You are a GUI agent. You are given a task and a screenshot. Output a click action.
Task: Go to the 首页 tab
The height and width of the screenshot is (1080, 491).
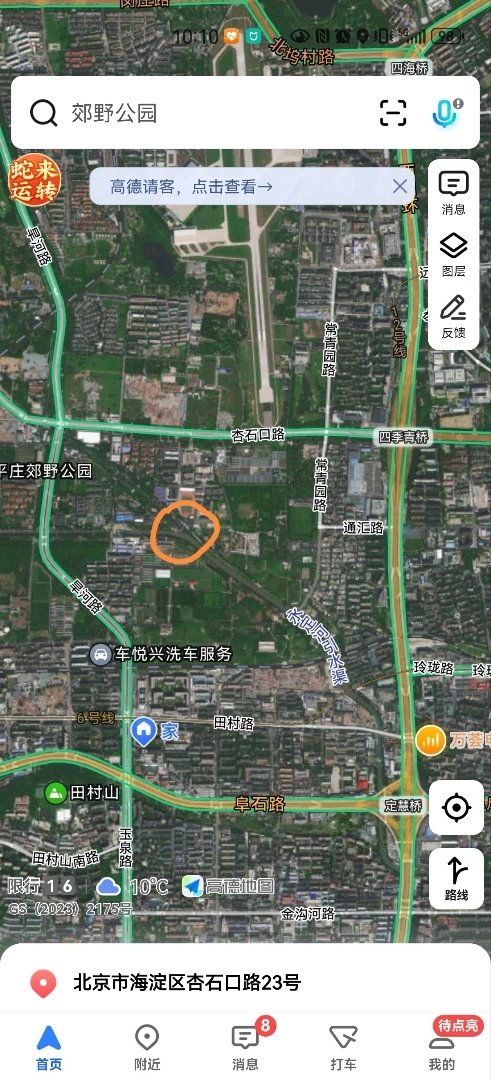[x=49, y=1047]
